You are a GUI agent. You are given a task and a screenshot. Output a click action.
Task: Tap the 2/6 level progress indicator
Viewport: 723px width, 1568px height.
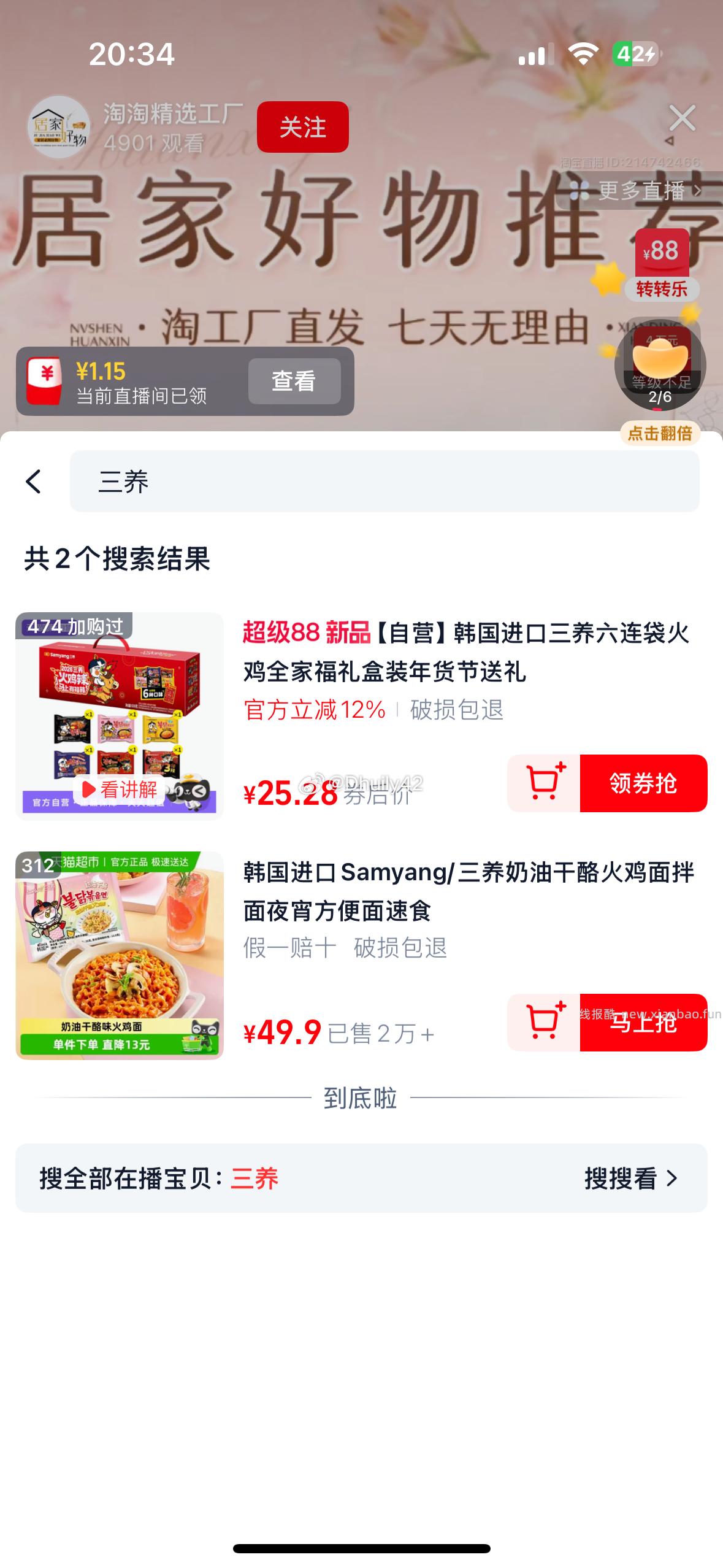point(662,398)
